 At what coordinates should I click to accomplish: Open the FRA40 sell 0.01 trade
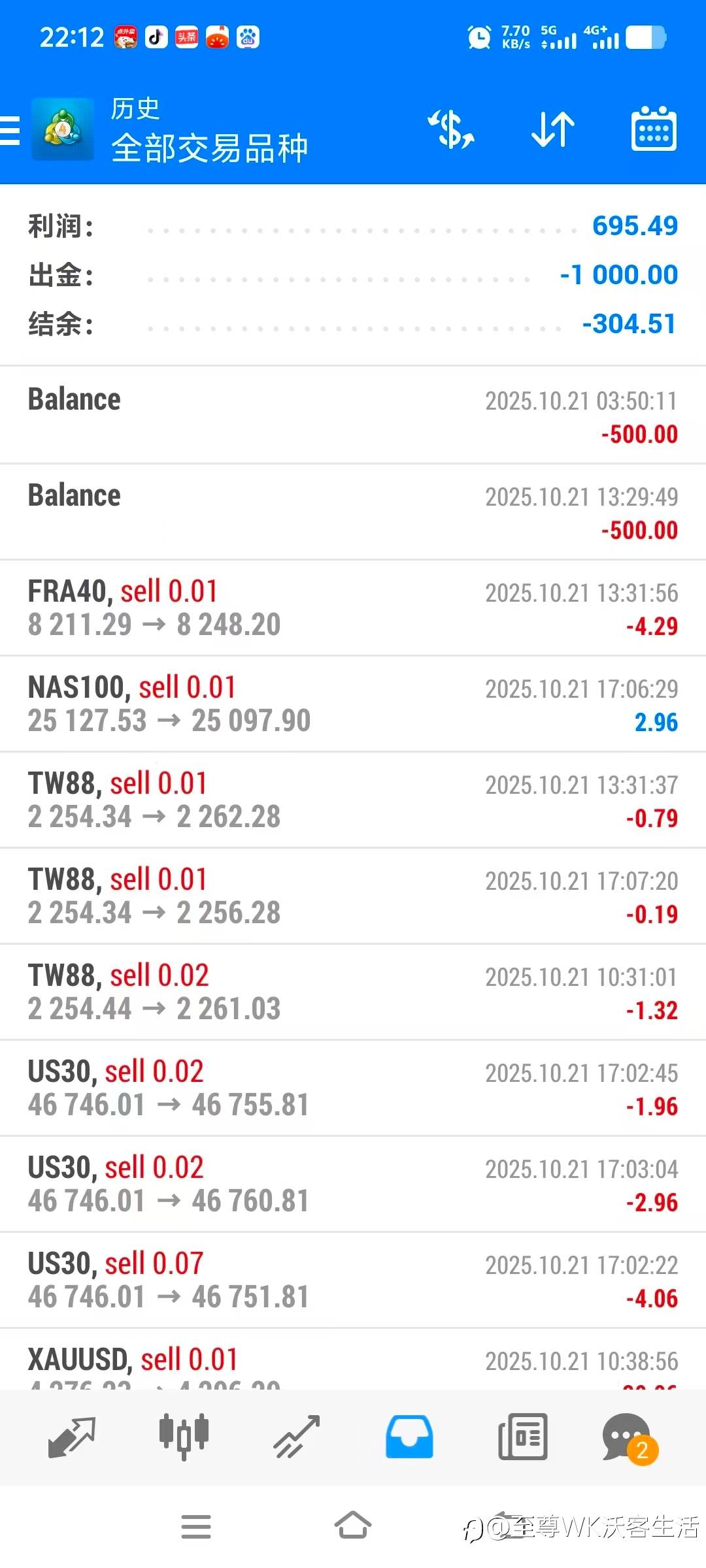pos(353,608)
